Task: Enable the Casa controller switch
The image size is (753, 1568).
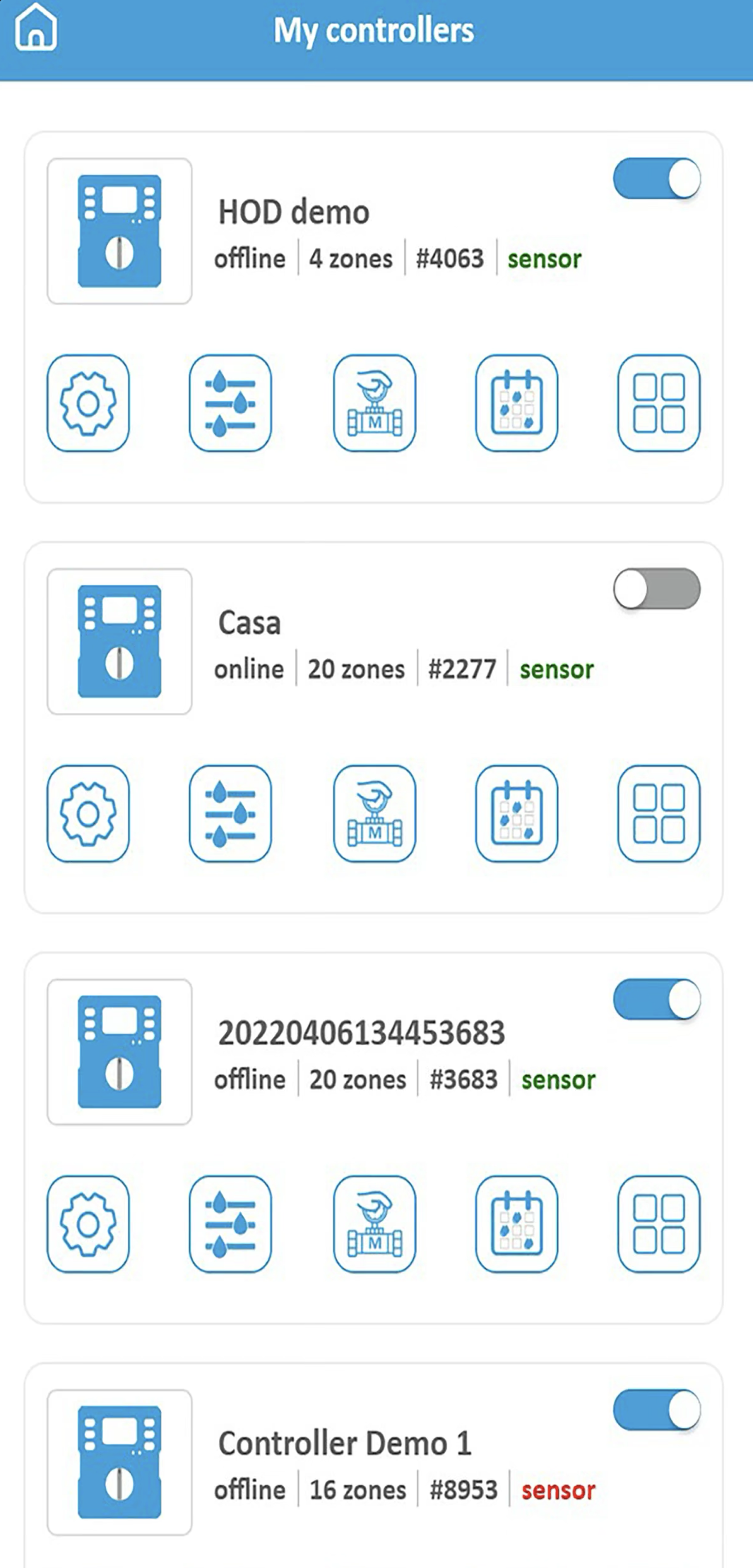Action: [x=656, y=589]
